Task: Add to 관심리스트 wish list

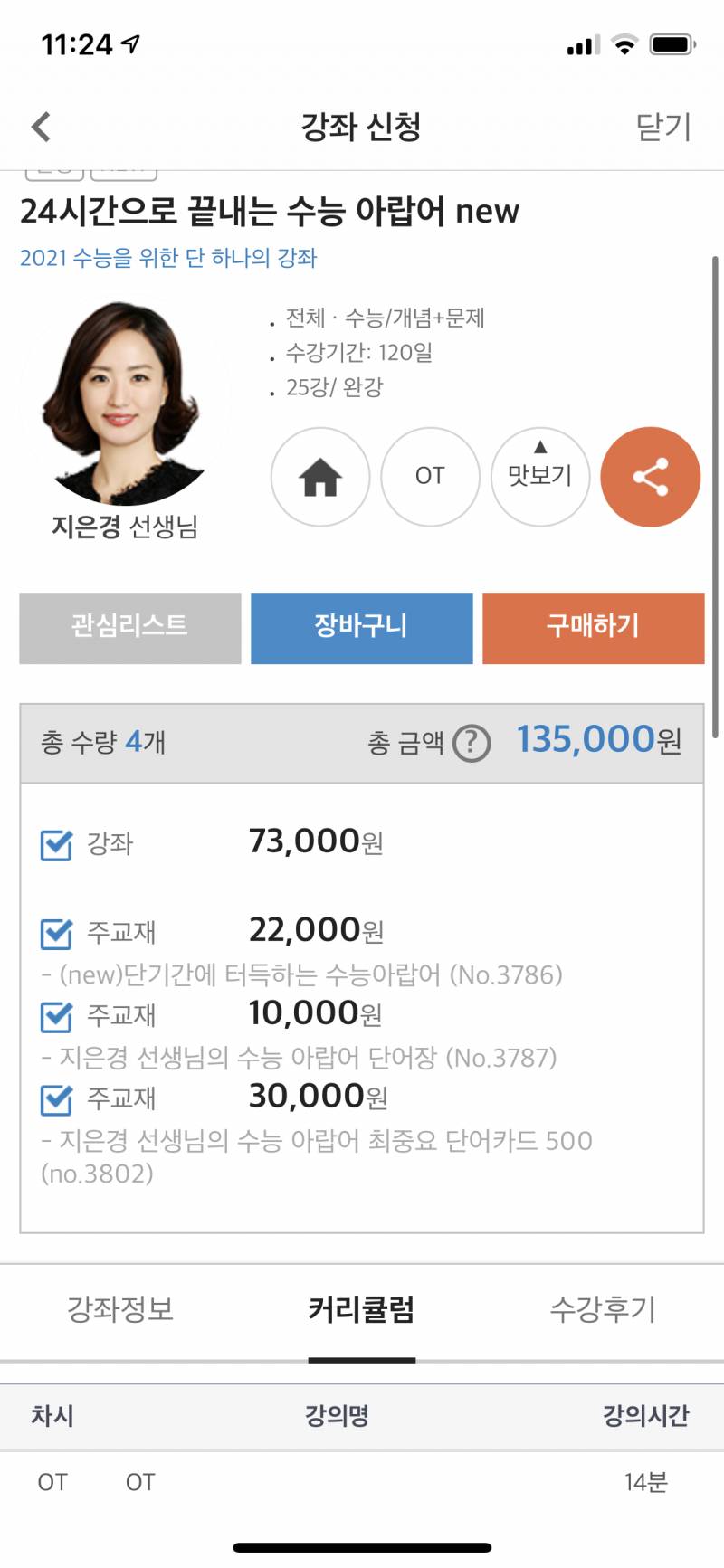Action: [129, 628]
